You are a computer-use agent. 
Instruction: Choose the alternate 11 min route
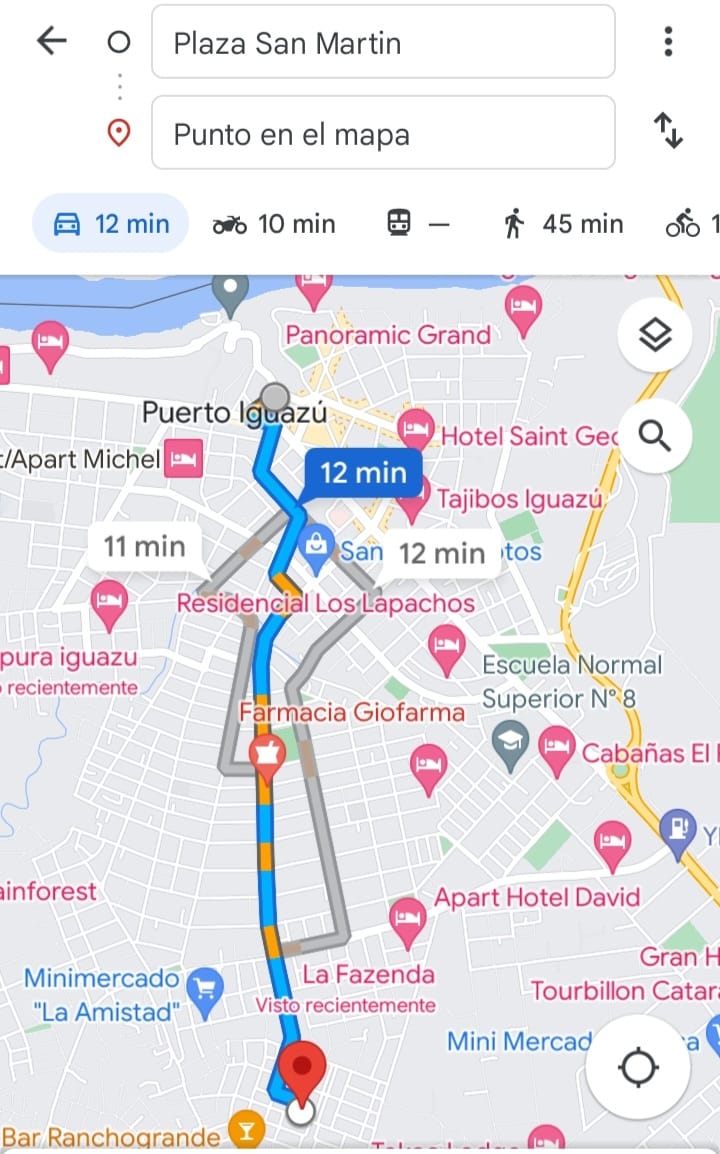pyautogui.click(x=146, y=546)
